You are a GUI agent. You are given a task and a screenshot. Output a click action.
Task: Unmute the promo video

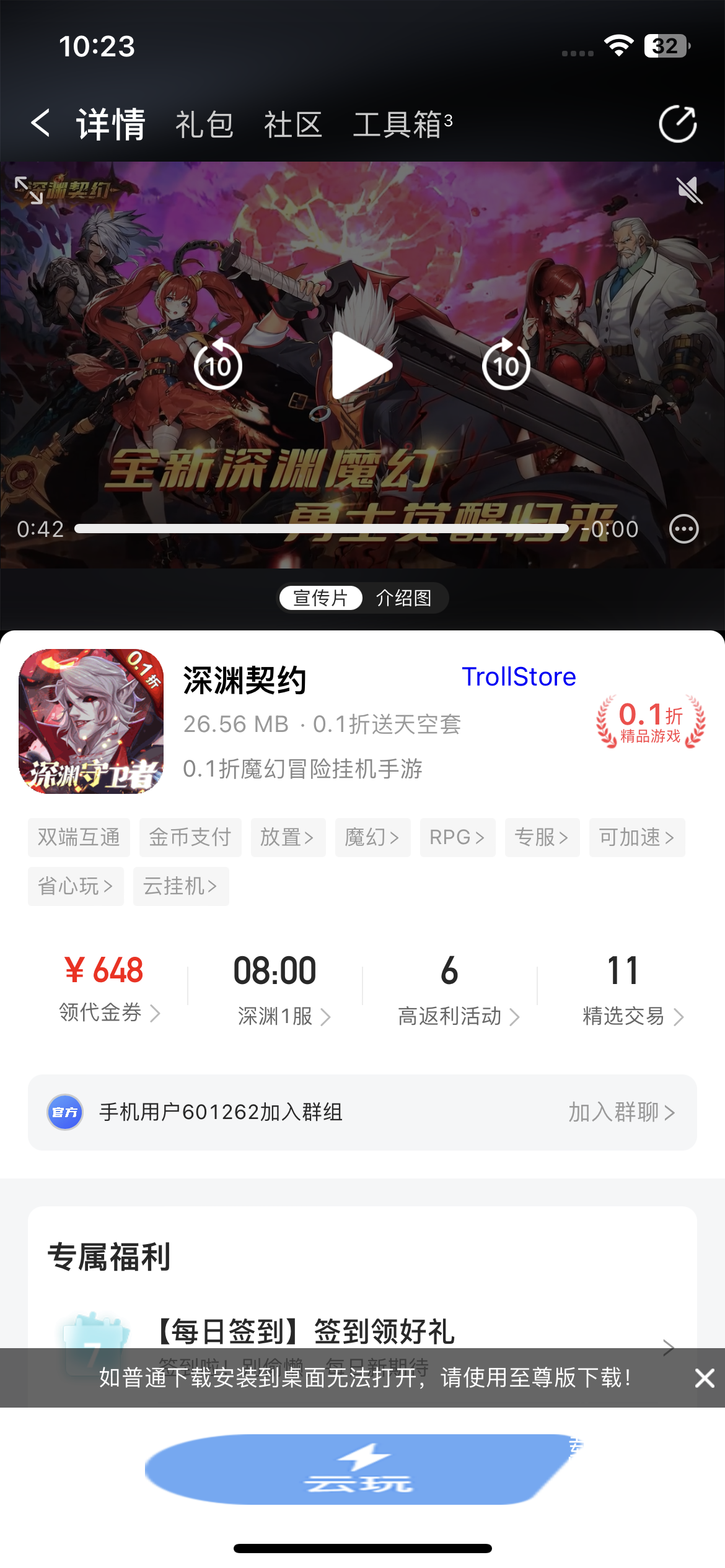pyautogui.click(x=689, y=190)
